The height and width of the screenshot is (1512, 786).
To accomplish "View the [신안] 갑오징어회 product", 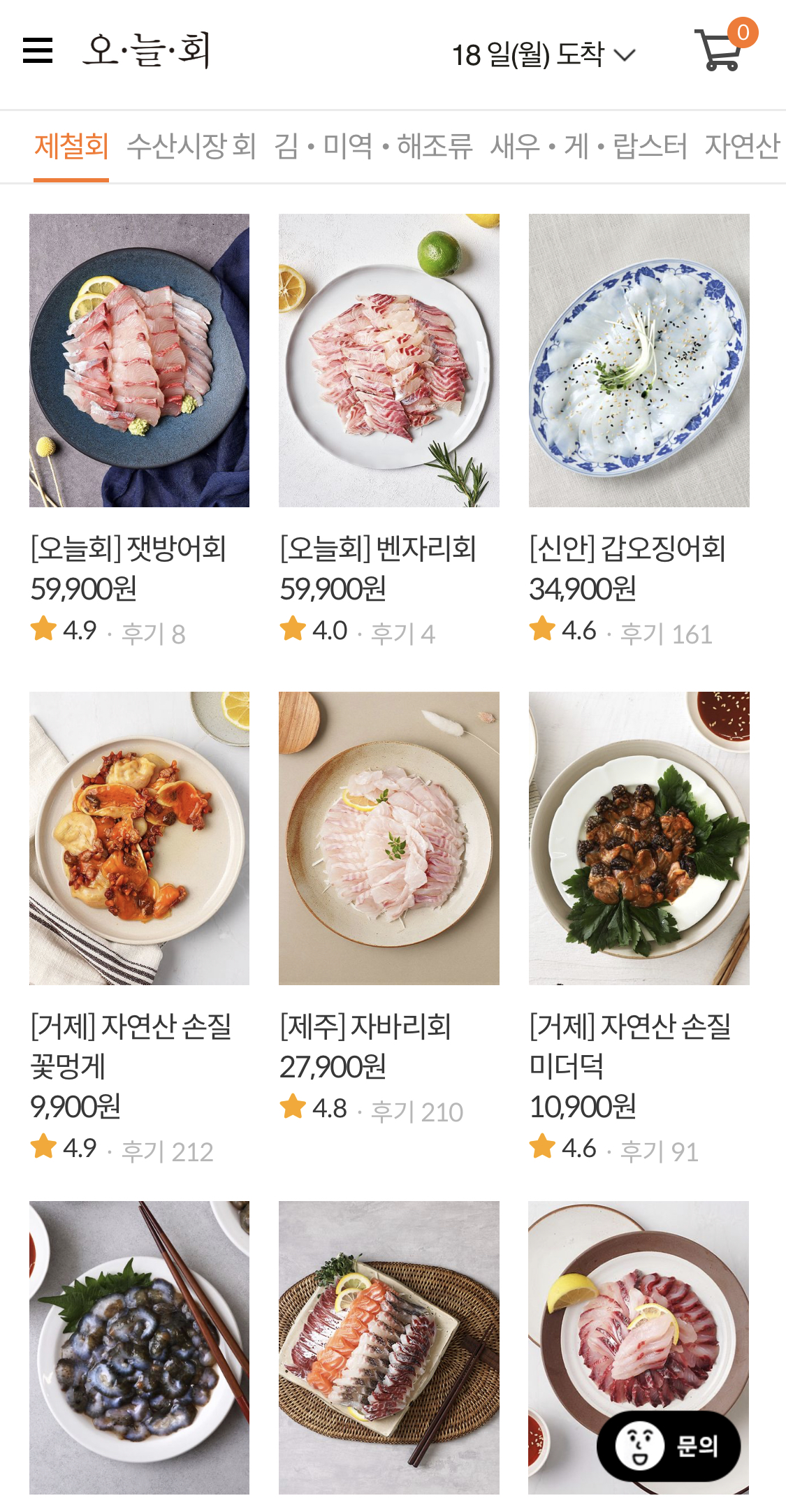I will 639,361.
